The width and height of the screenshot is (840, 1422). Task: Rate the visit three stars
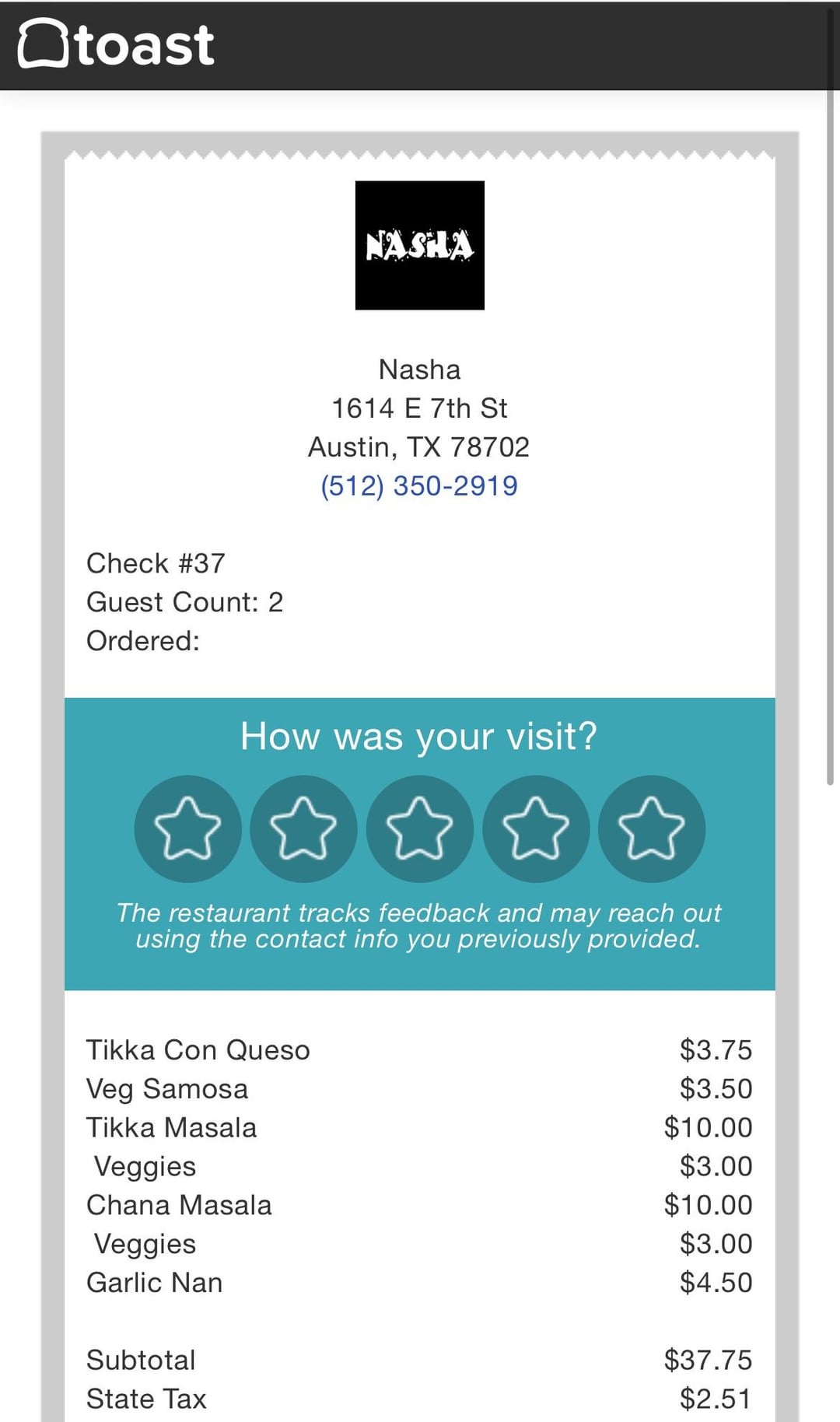click(x=419, y=828)
